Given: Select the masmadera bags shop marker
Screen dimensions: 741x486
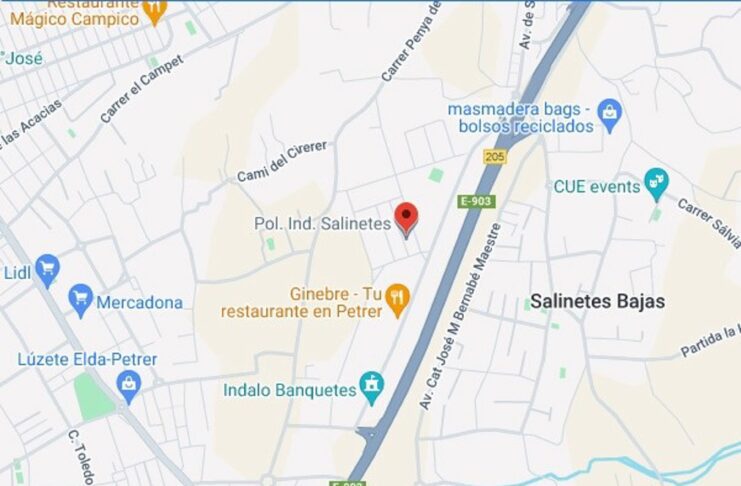Looking at the screenshot, I should tap(609, 118).
